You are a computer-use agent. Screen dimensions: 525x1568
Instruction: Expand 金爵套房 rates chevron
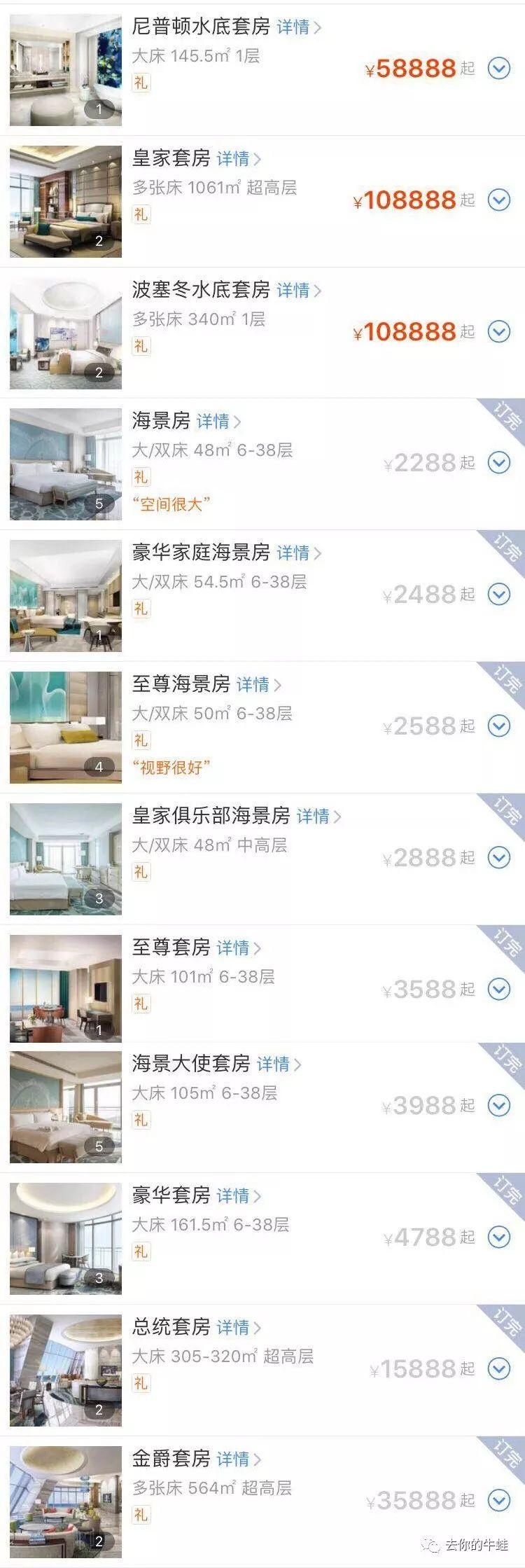[x=498, y=1500]
